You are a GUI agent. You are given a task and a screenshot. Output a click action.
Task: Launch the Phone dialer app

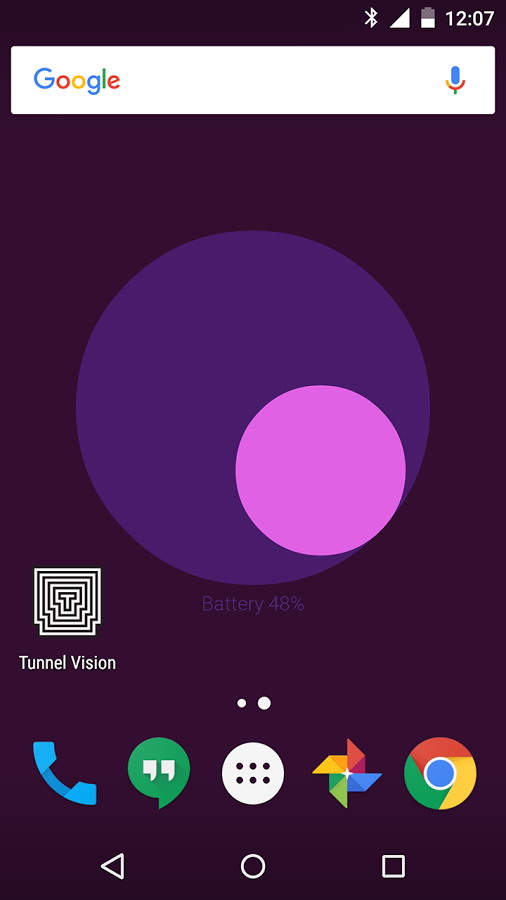click(x=65, y=773)
